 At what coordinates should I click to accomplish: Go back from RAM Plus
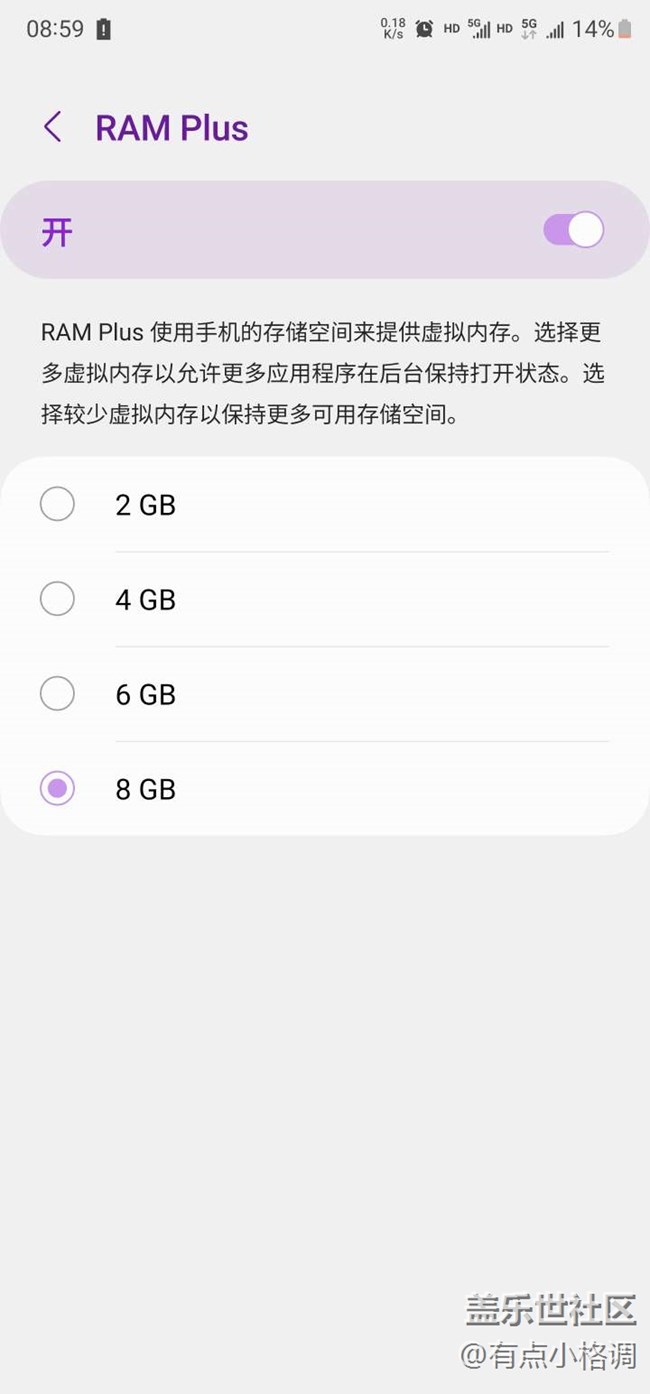pos(53,127)
